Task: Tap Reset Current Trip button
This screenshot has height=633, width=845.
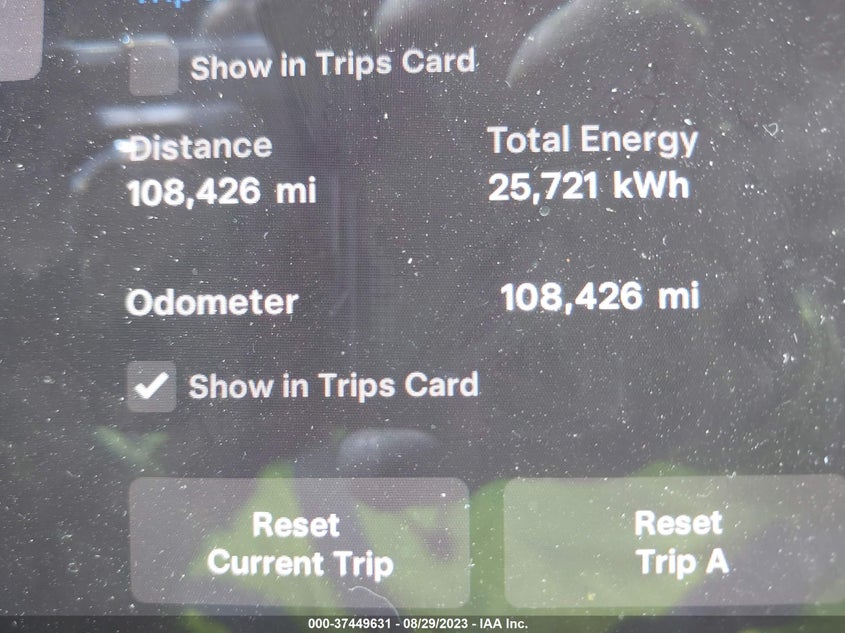Action: 299,543
